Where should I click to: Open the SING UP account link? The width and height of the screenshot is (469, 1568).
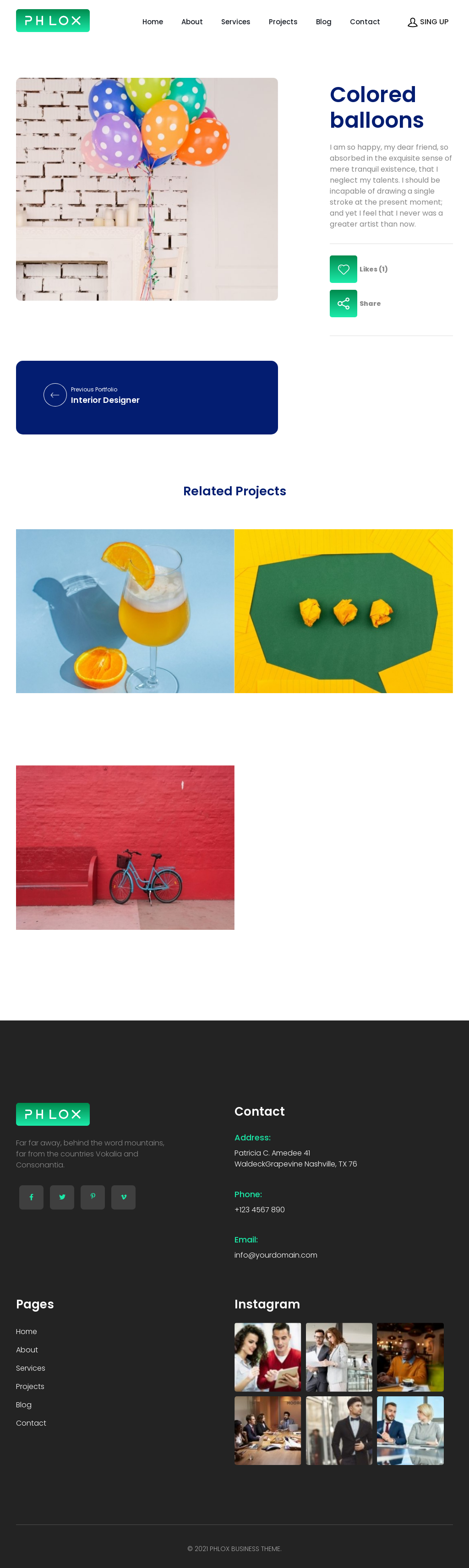pos(428,22)
